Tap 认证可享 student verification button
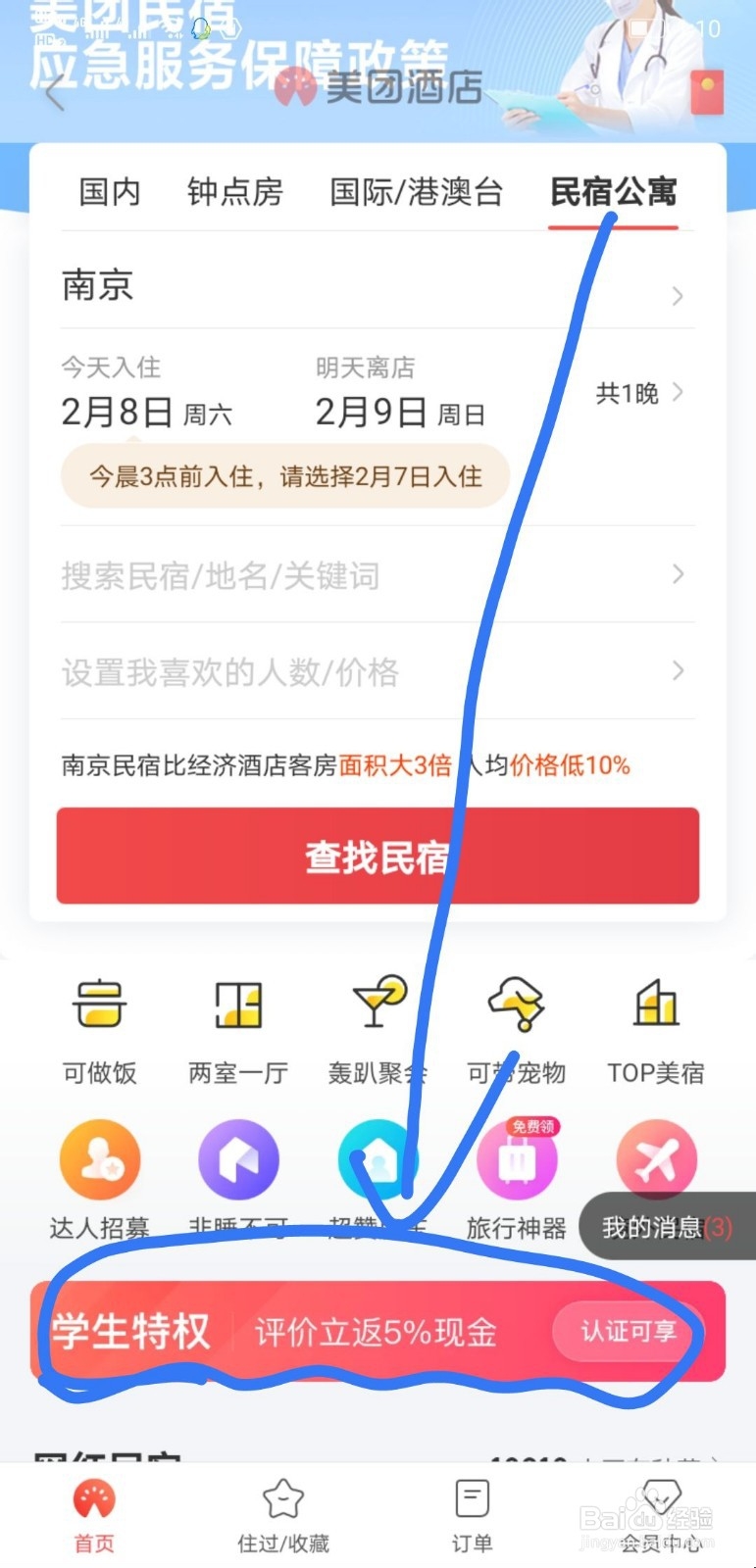This screenshot has width=756, height=1568. [626, 1332]
